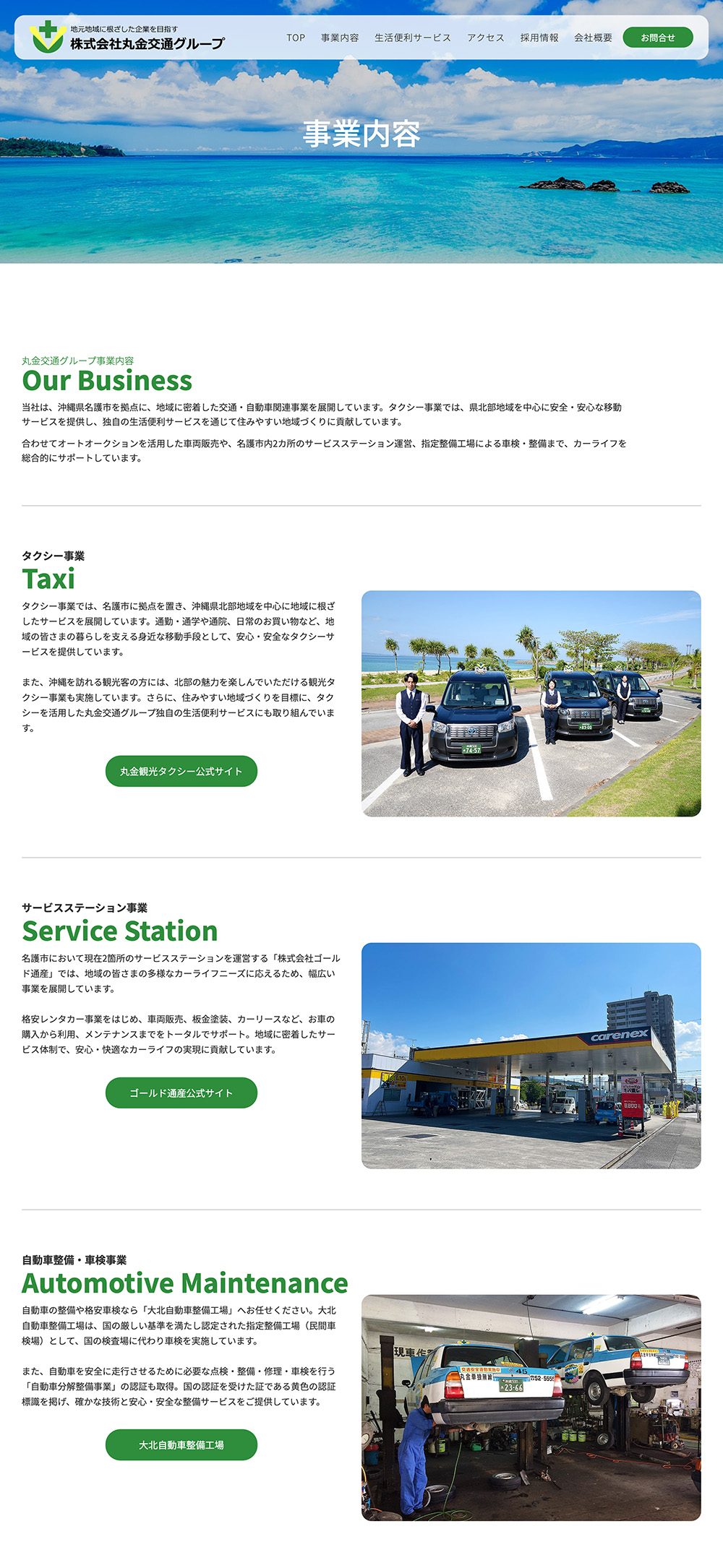Go to 事業内容 in the header menu

coord(340,38)
